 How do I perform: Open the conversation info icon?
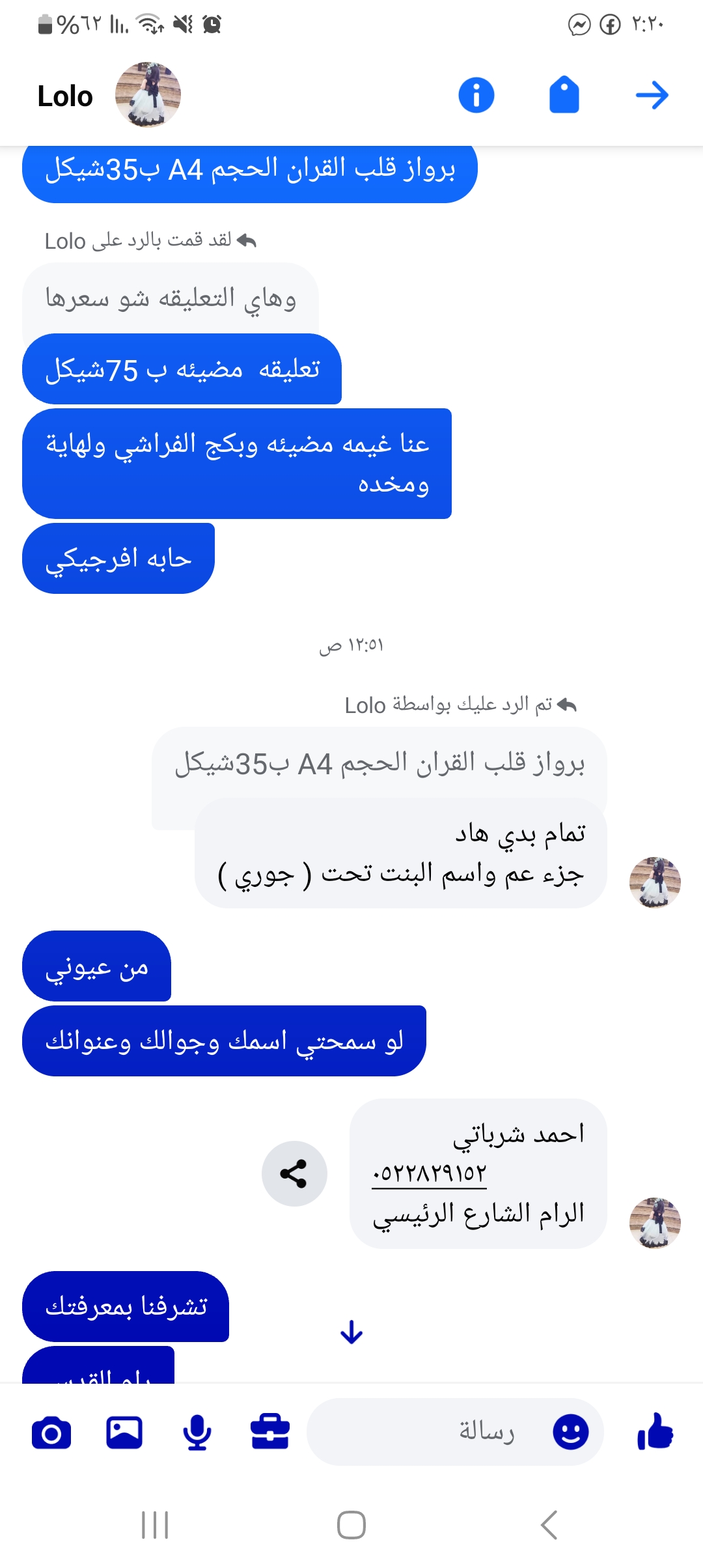pyautogui.click(x=476, y=95)
